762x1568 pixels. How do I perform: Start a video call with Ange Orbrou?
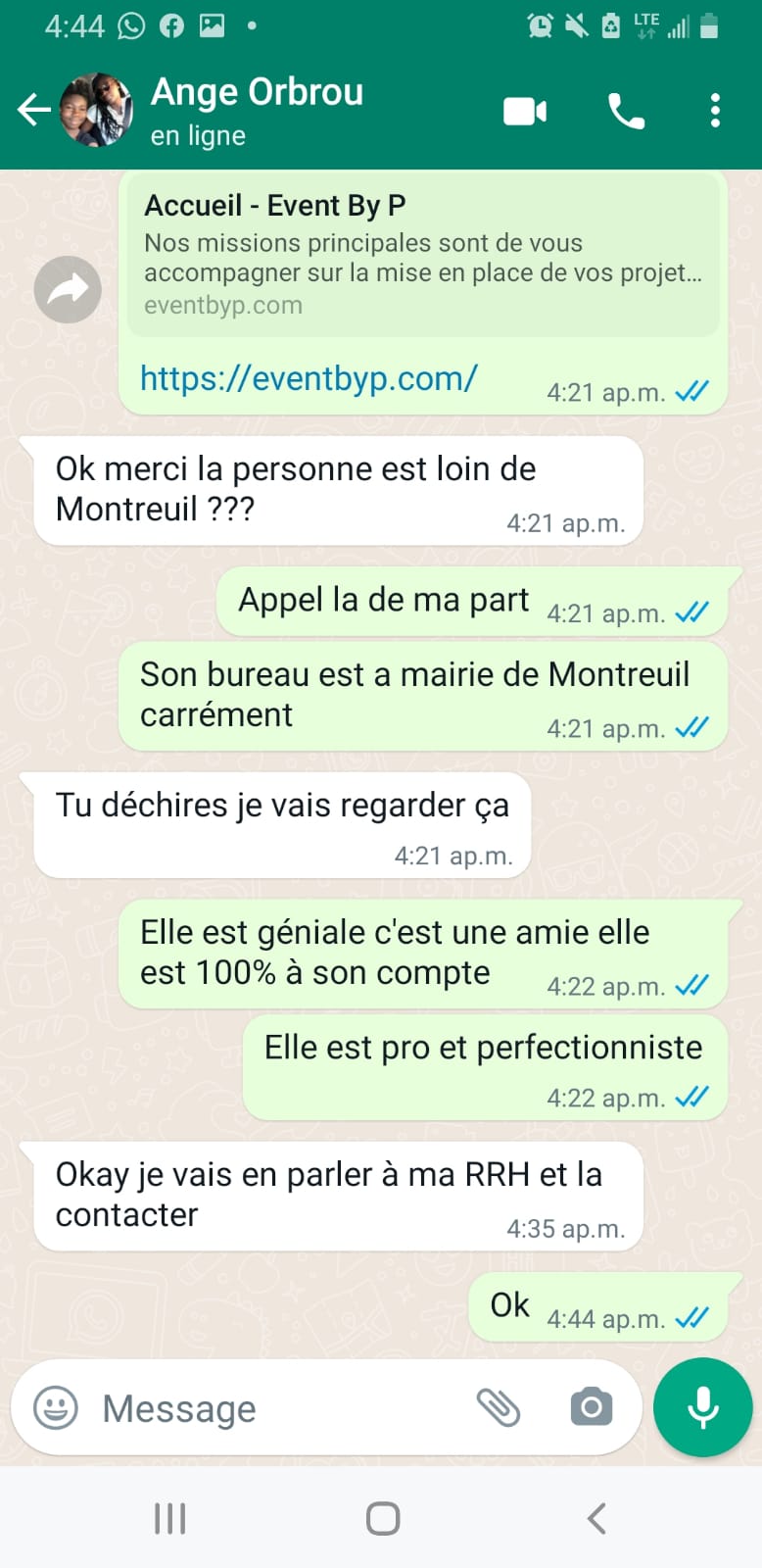click(525, 112)
